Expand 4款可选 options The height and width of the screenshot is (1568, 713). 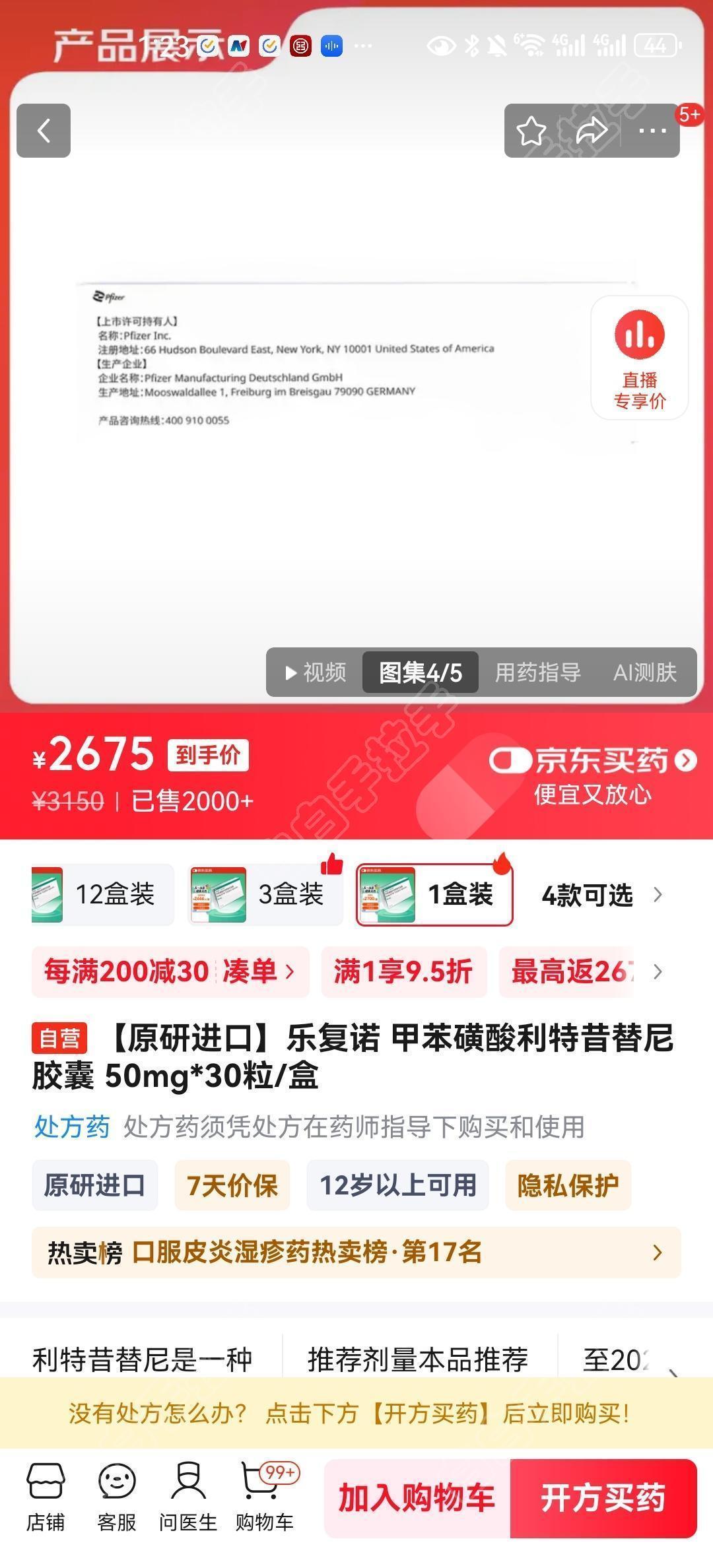click(601, 896)
